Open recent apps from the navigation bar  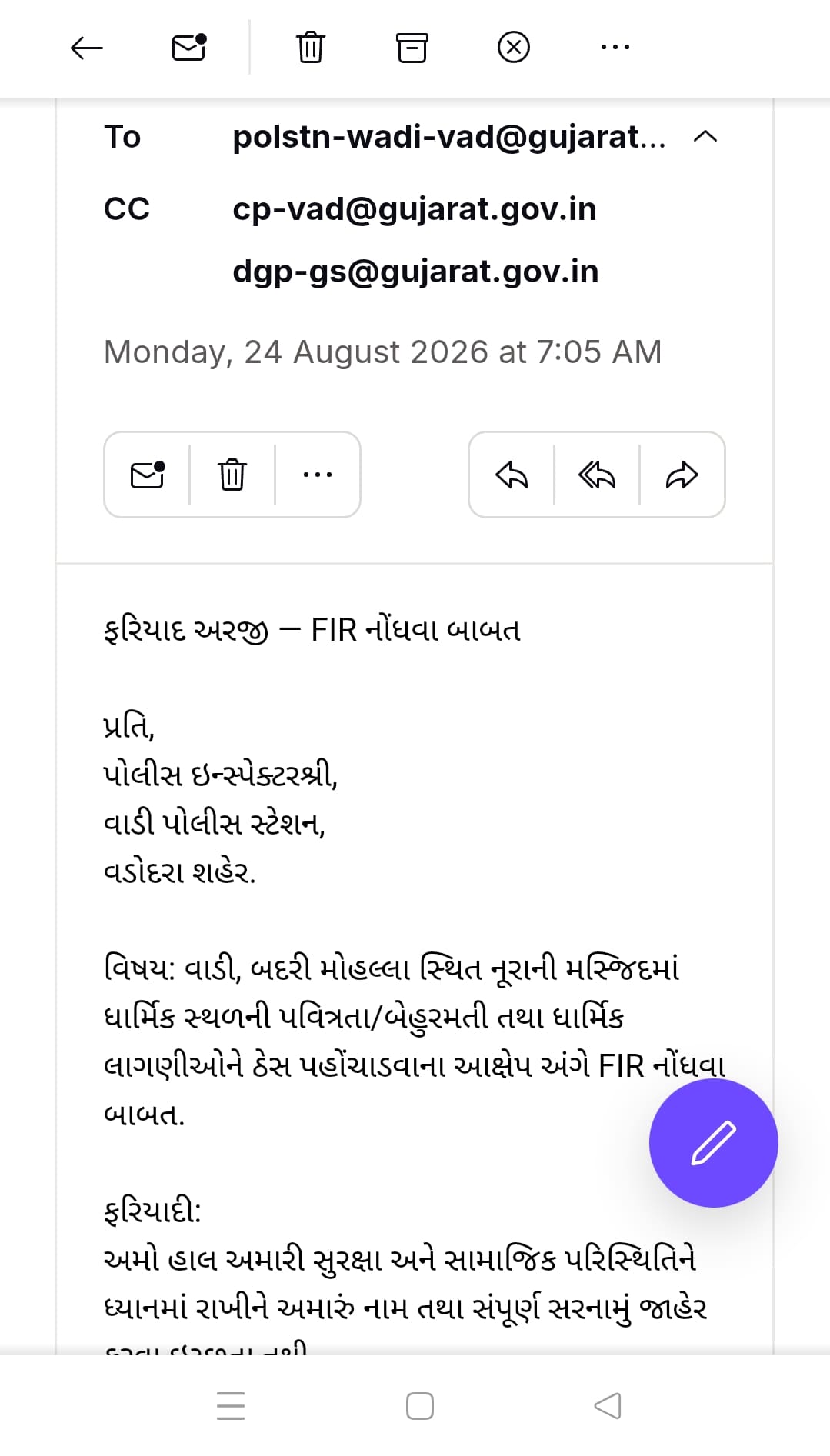(231, 1406)
